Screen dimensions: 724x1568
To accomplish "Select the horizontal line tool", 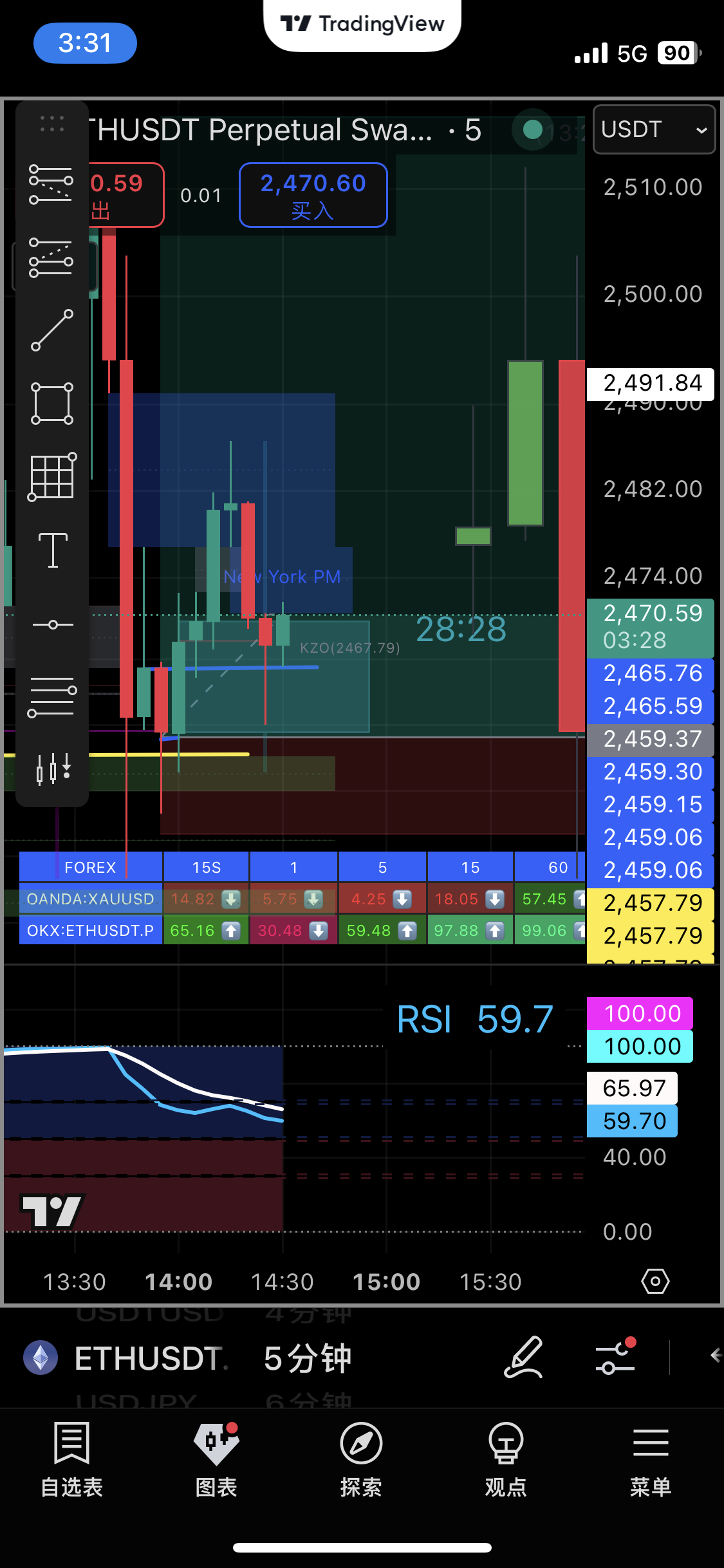I will point(51,624).
